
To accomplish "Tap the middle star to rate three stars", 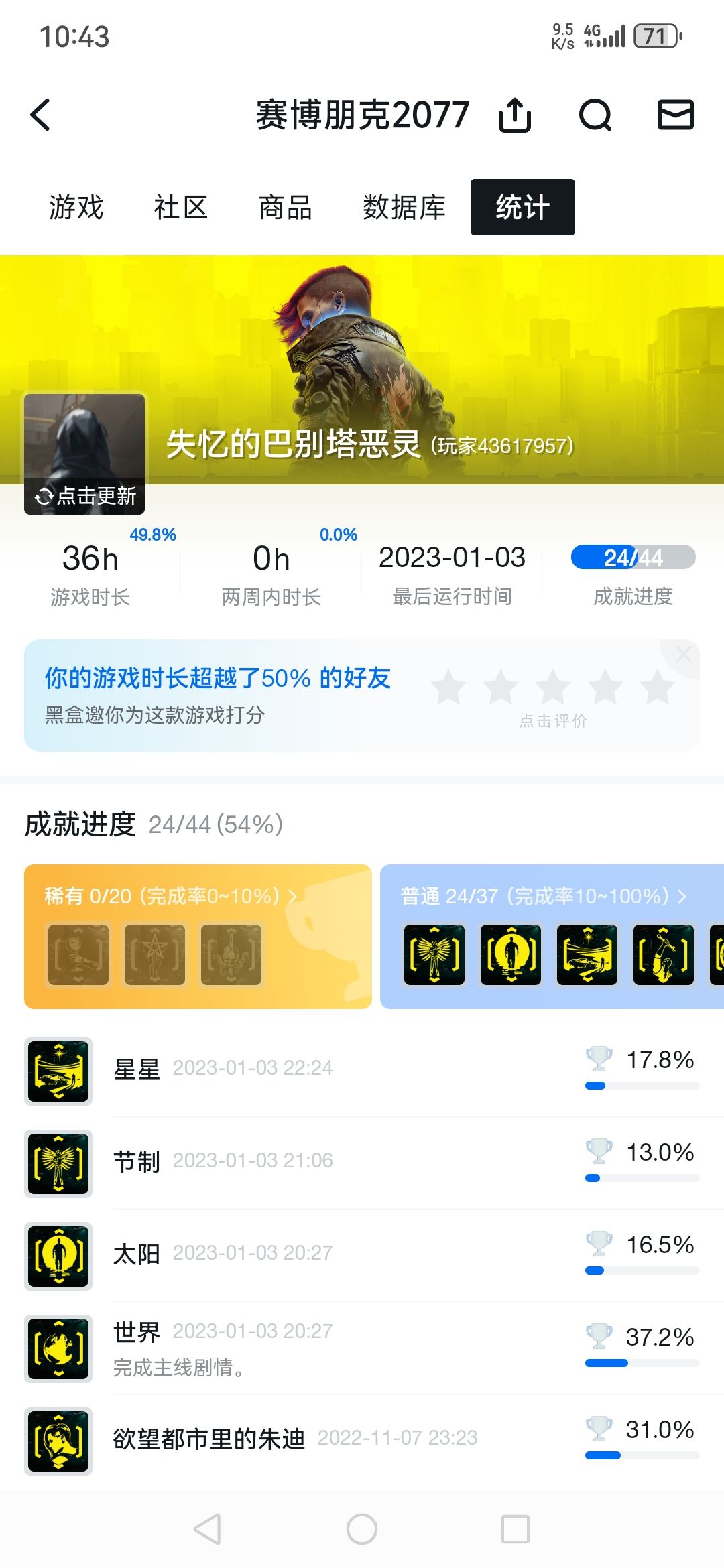I will [x=553, y=685].
